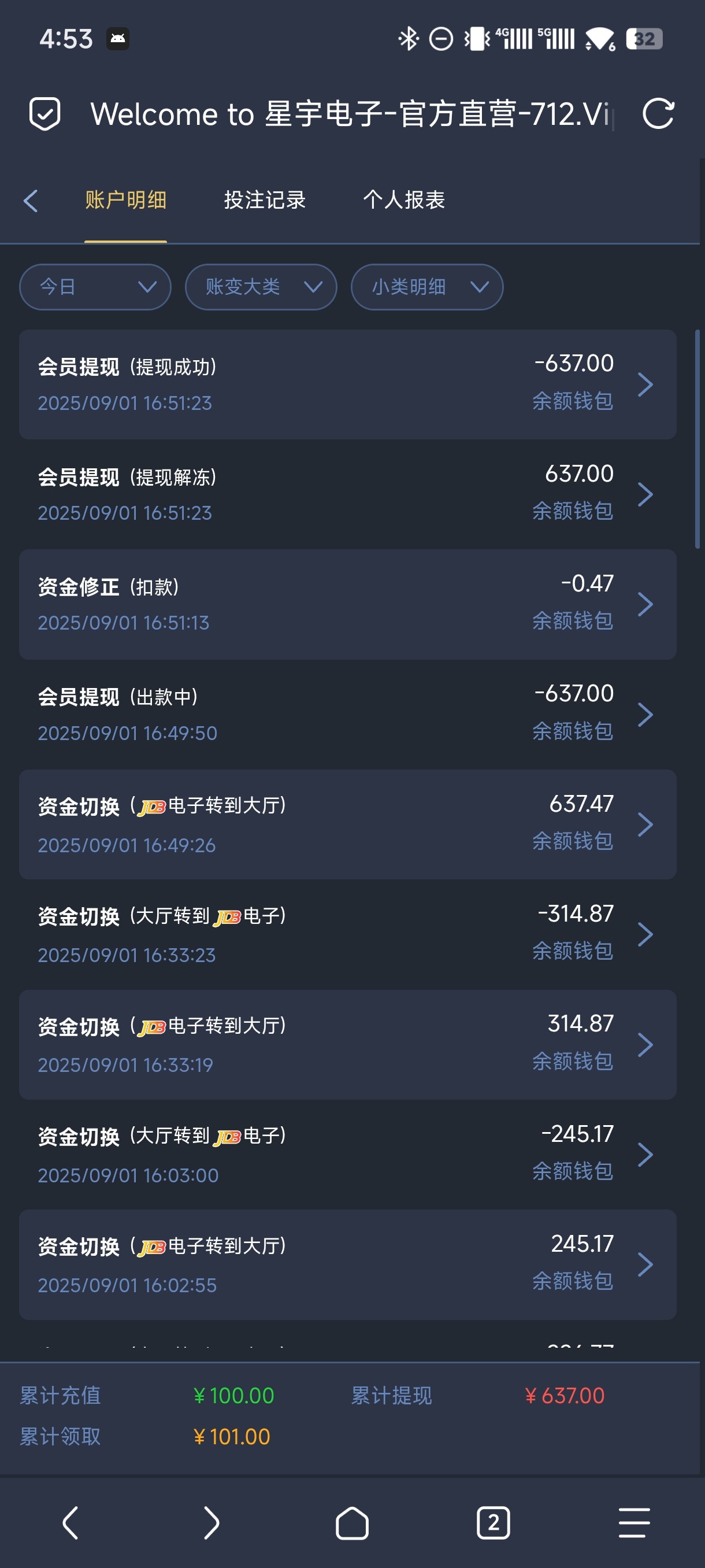
Task: View the -314.87 transfer record at 16:33:23
Action: click(x=347, y=934)
